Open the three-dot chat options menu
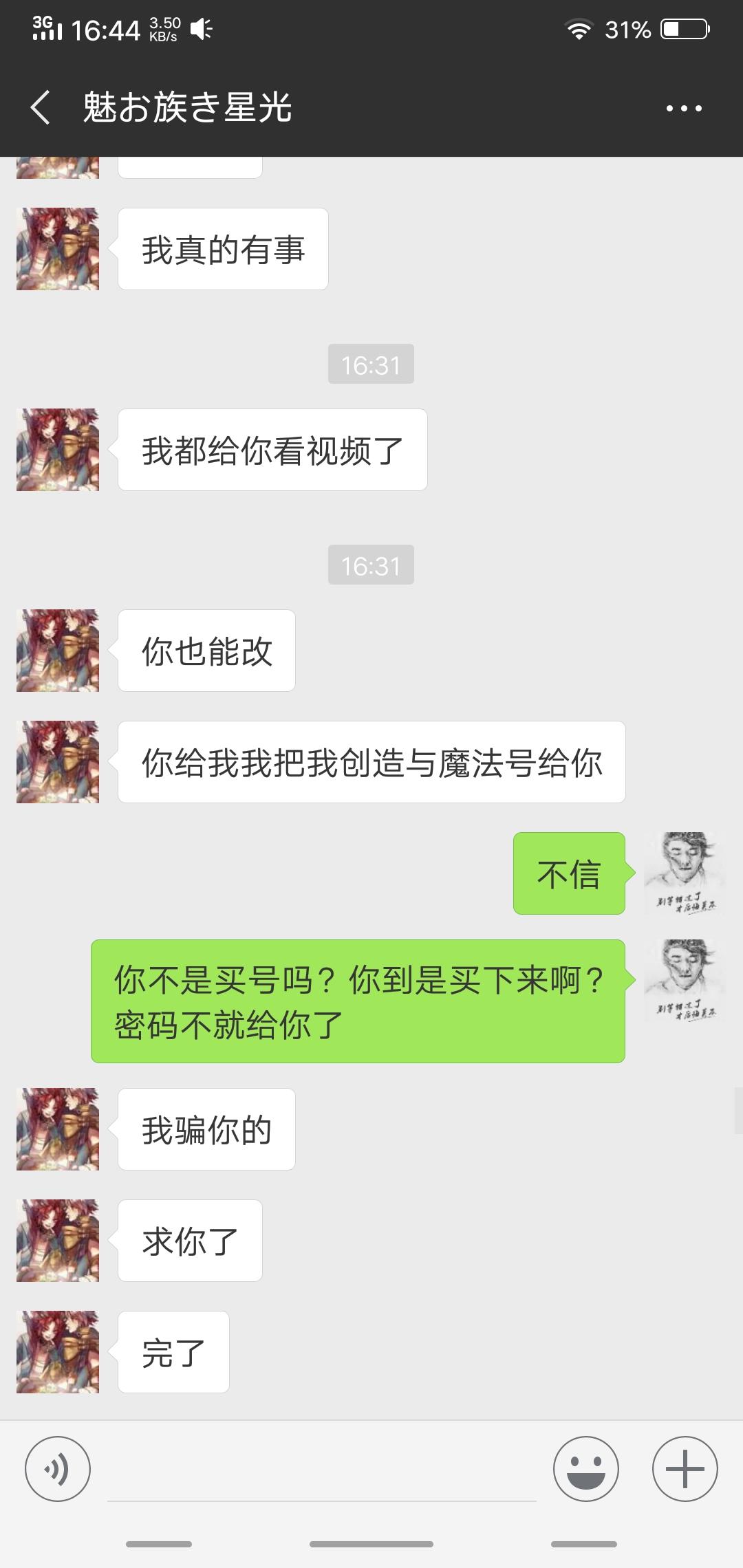Screen dimensions: 743x1568 [684, 108]
